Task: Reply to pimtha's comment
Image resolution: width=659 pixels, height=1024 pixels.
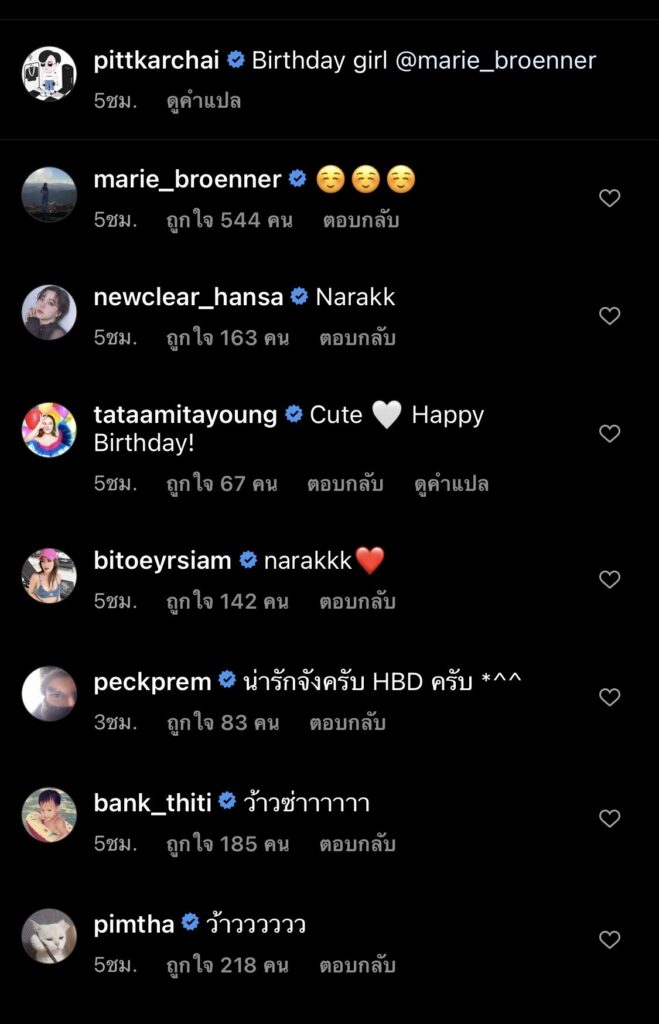Action: tap(357, 966)
